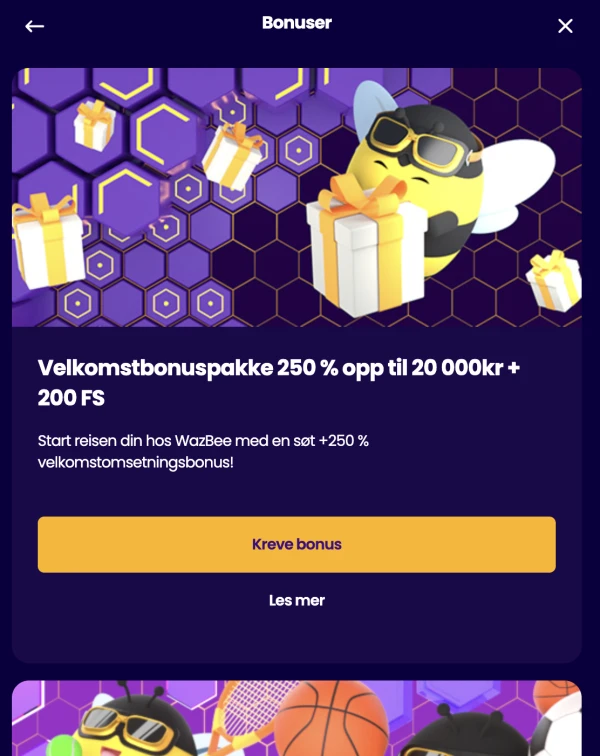Screen dimensions: 600x756
Task: Open the sports bonus card with basketball
Action: tap(296, 718)
